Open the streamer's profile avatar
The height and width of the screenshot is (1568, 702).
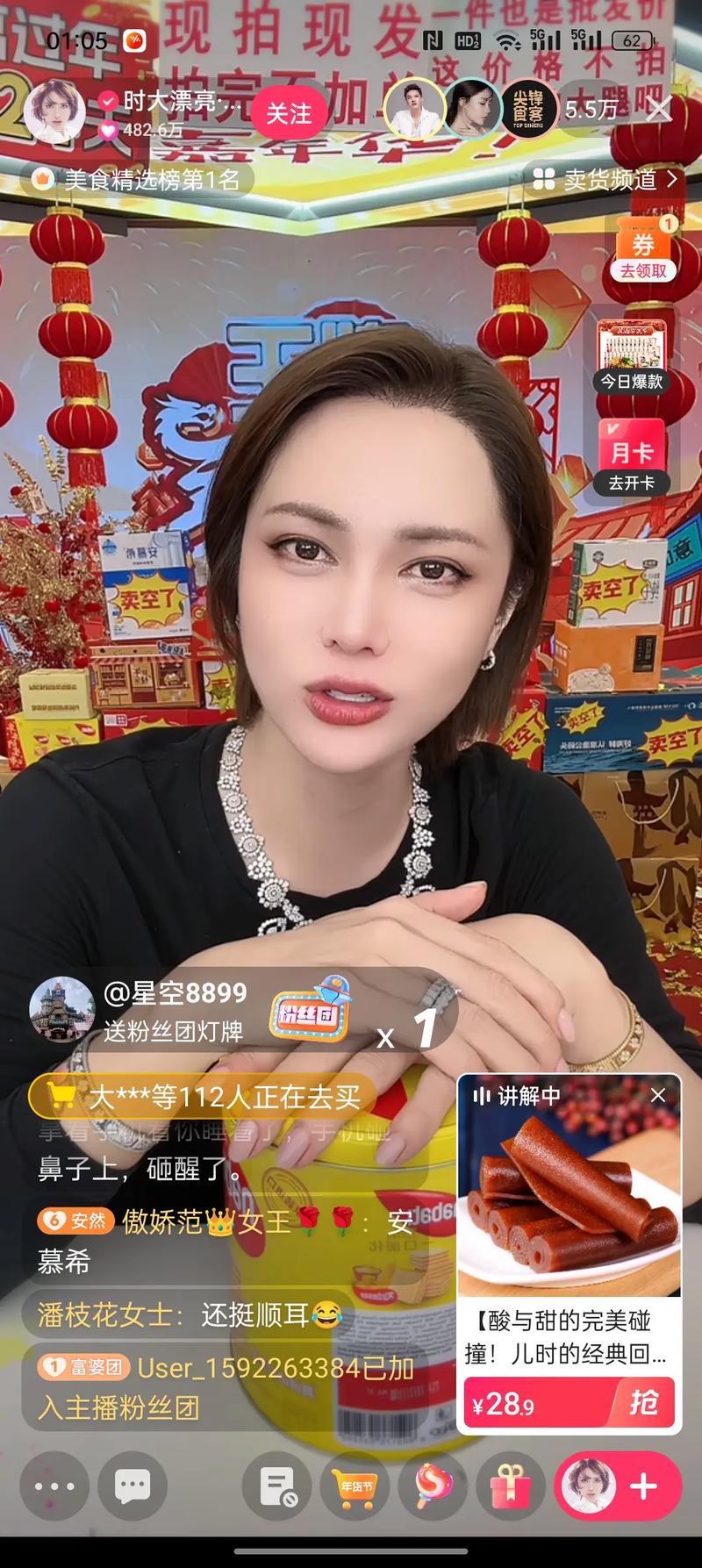[54, 112]
